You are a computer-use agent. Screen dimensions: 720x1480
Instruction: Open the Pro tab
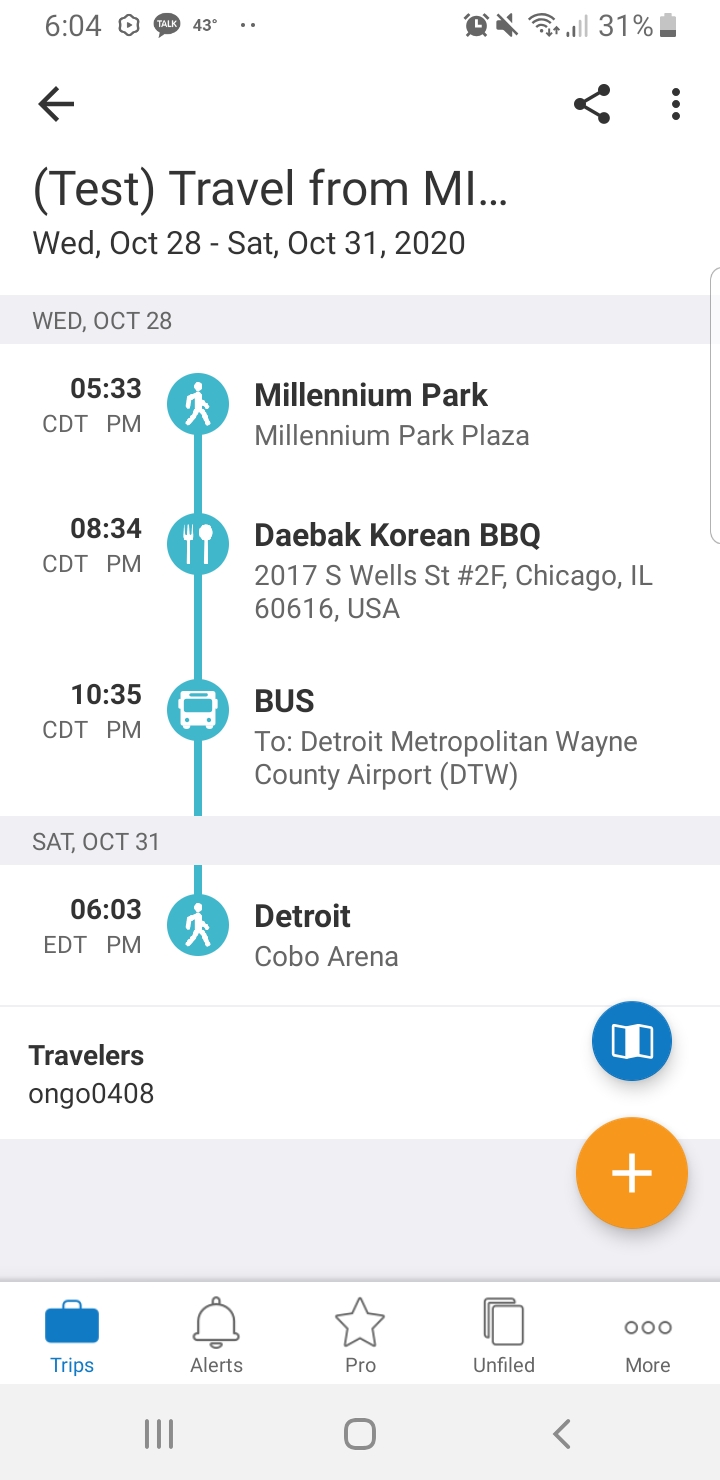click(360, 1335)
